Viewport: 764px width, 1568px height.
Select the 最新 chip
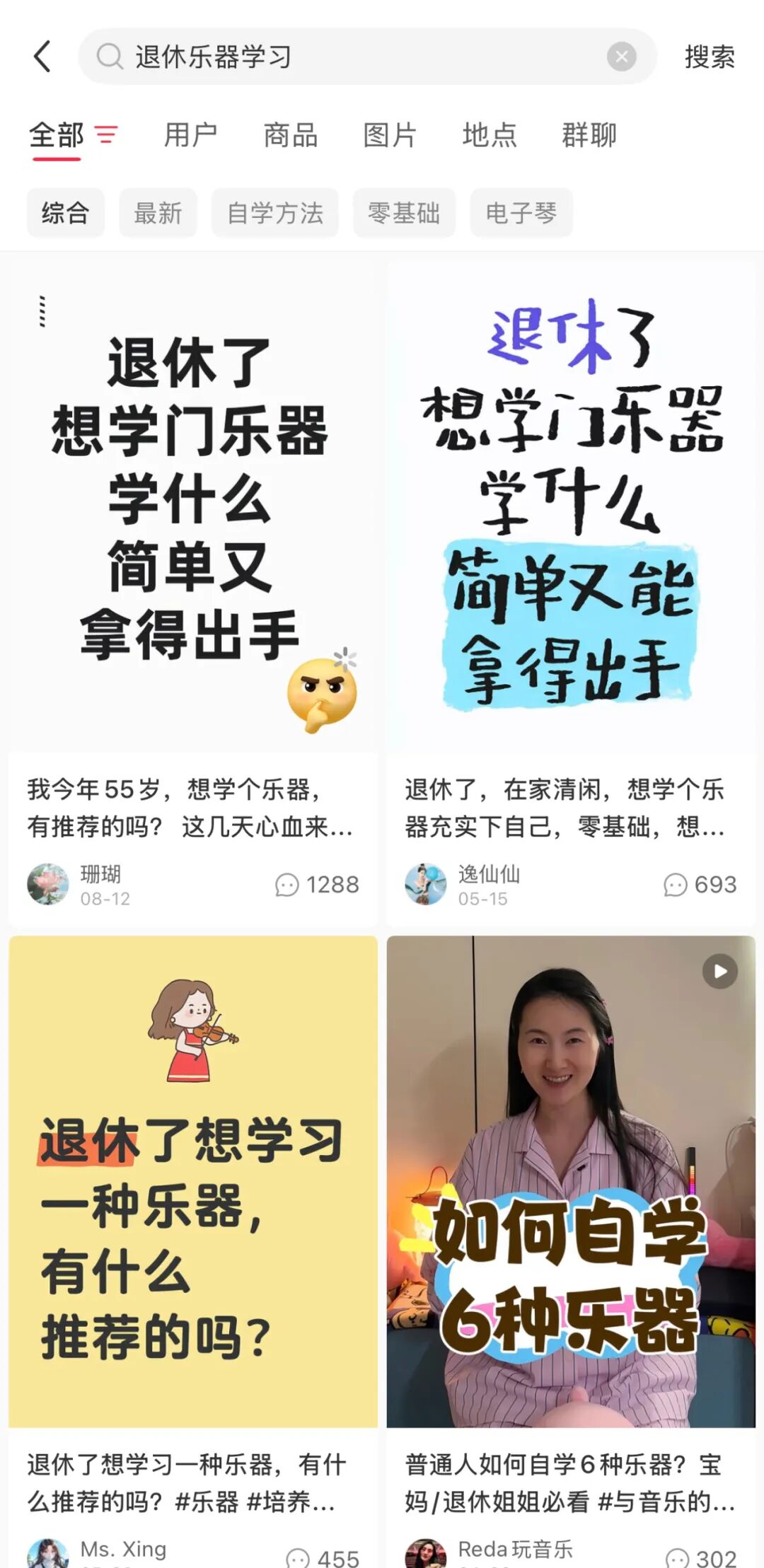pyautogui.click(x=158, y=212)
